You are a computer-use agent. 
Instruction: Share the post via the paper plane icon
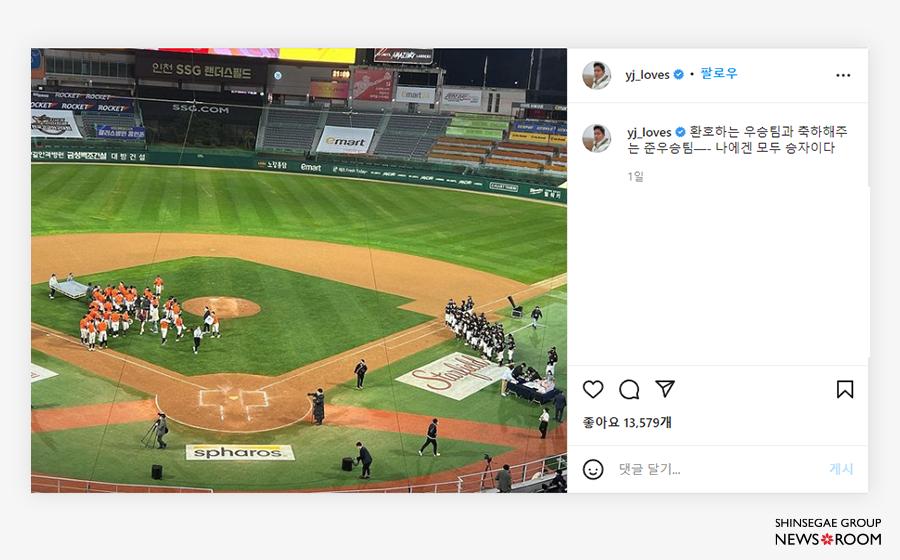coord(665,389)
